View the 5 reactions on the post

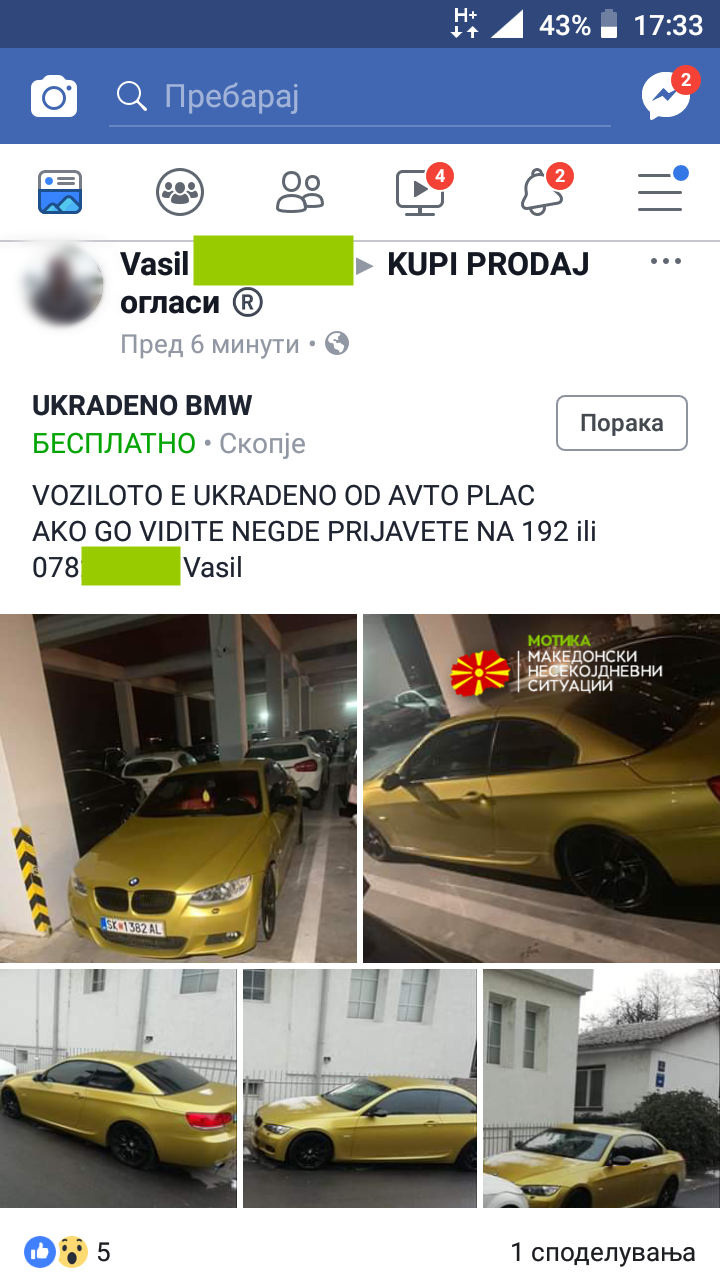click(x=68, y=1251)
